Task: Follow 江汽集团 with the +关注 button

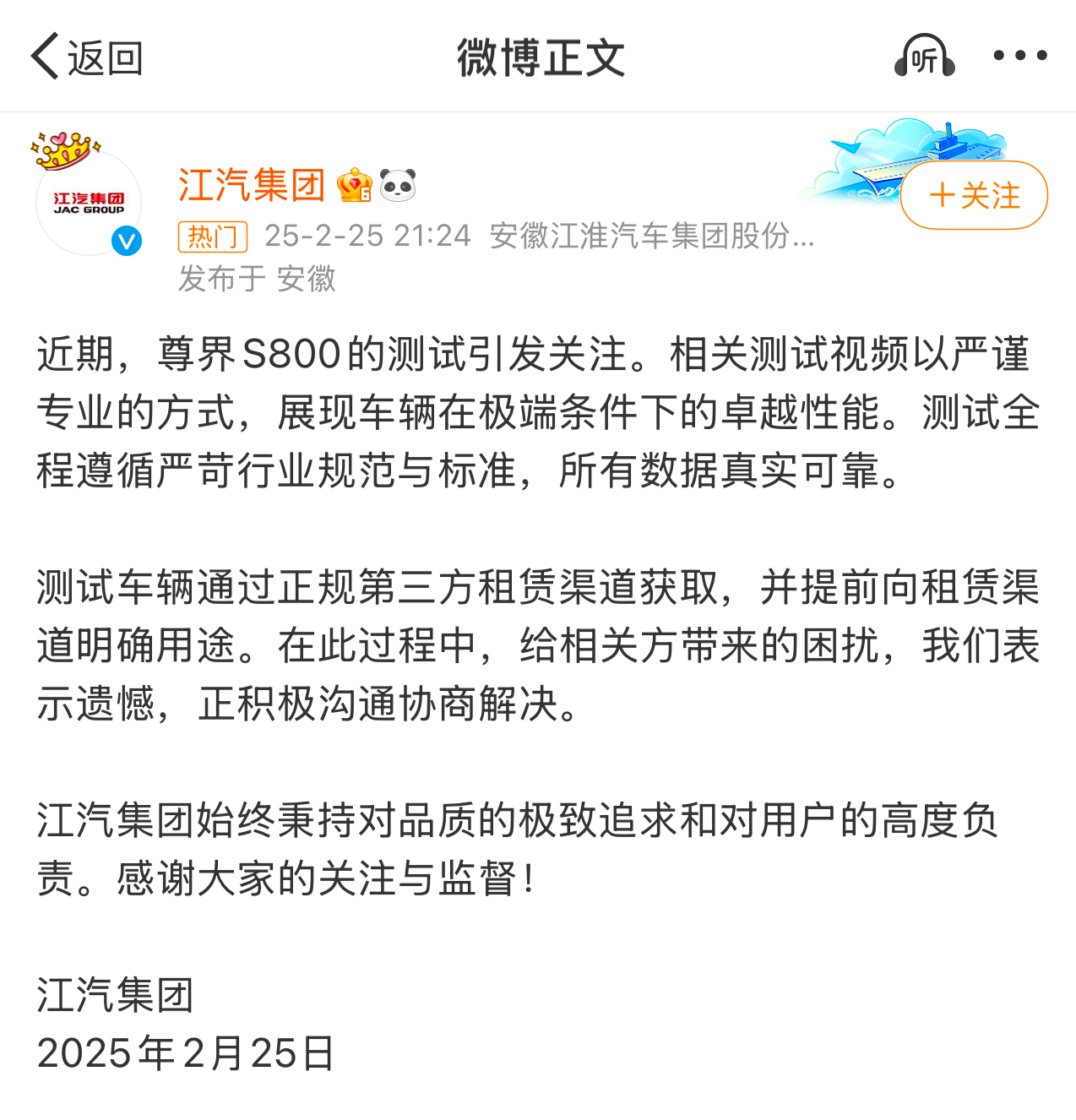Action: (974, 196)
